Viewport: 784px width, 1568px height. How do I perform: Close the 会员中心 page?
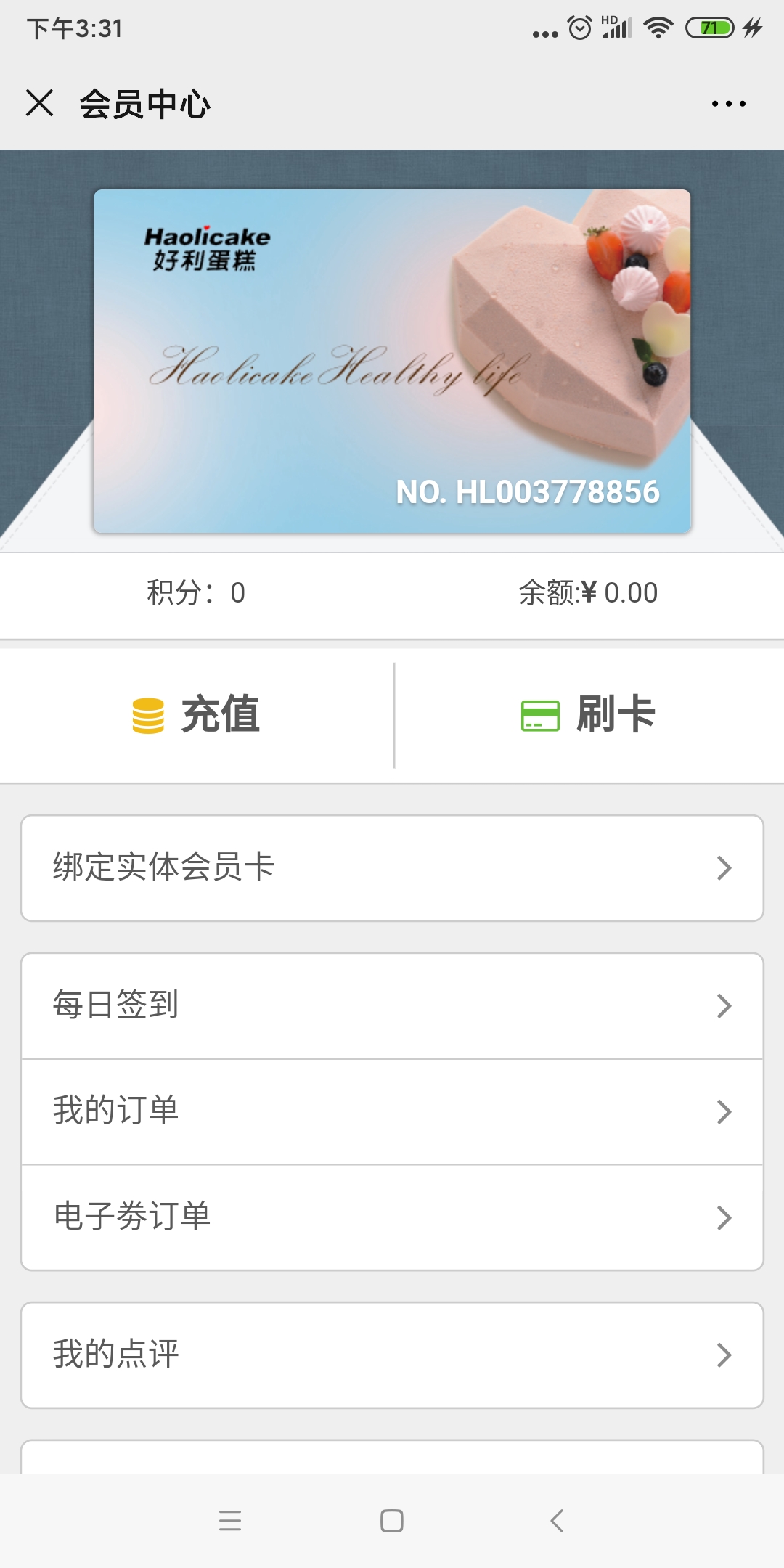click(40, 103)
